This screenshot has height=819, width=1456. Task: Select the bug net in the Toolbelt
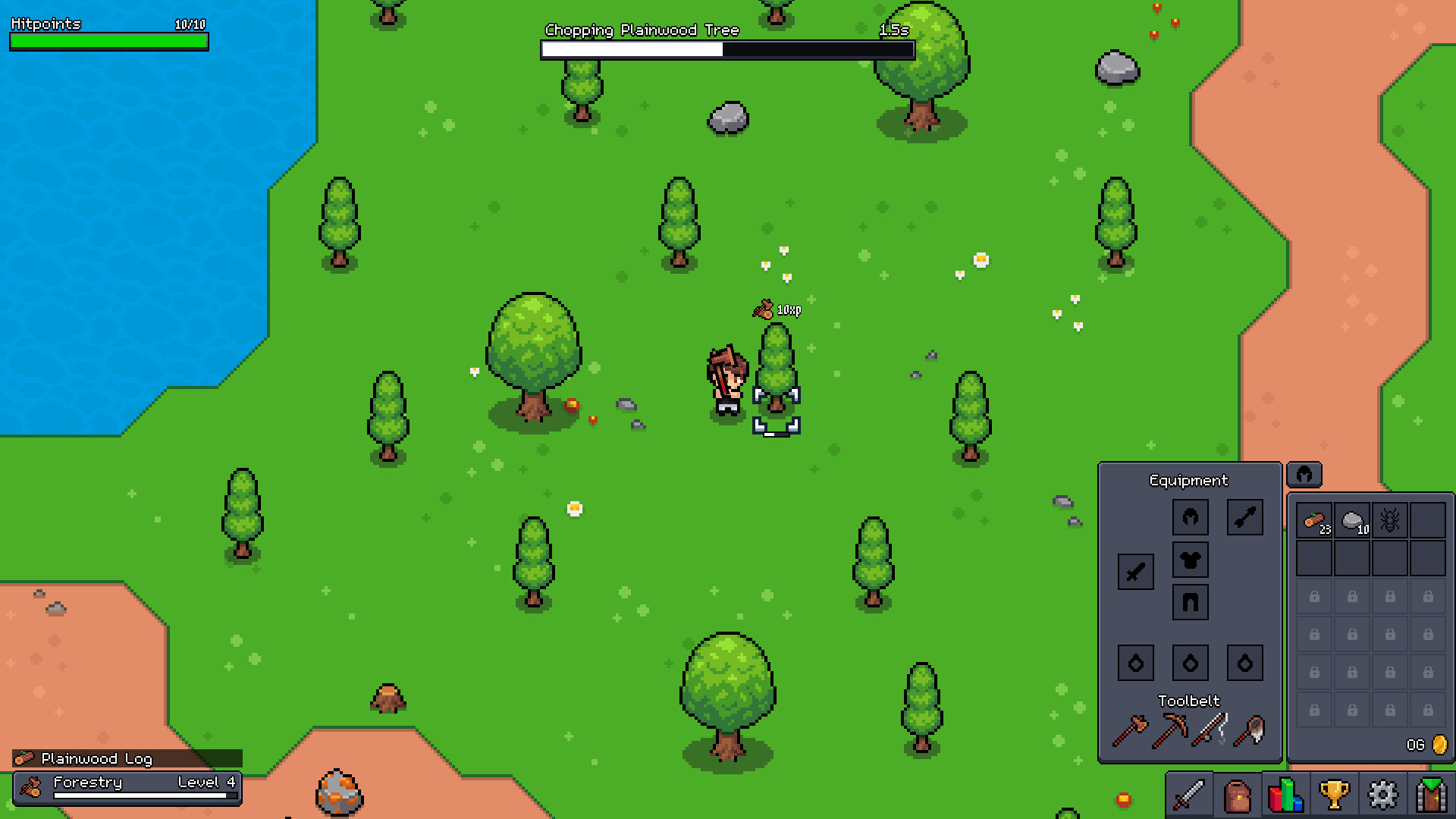click(1250, 730)
